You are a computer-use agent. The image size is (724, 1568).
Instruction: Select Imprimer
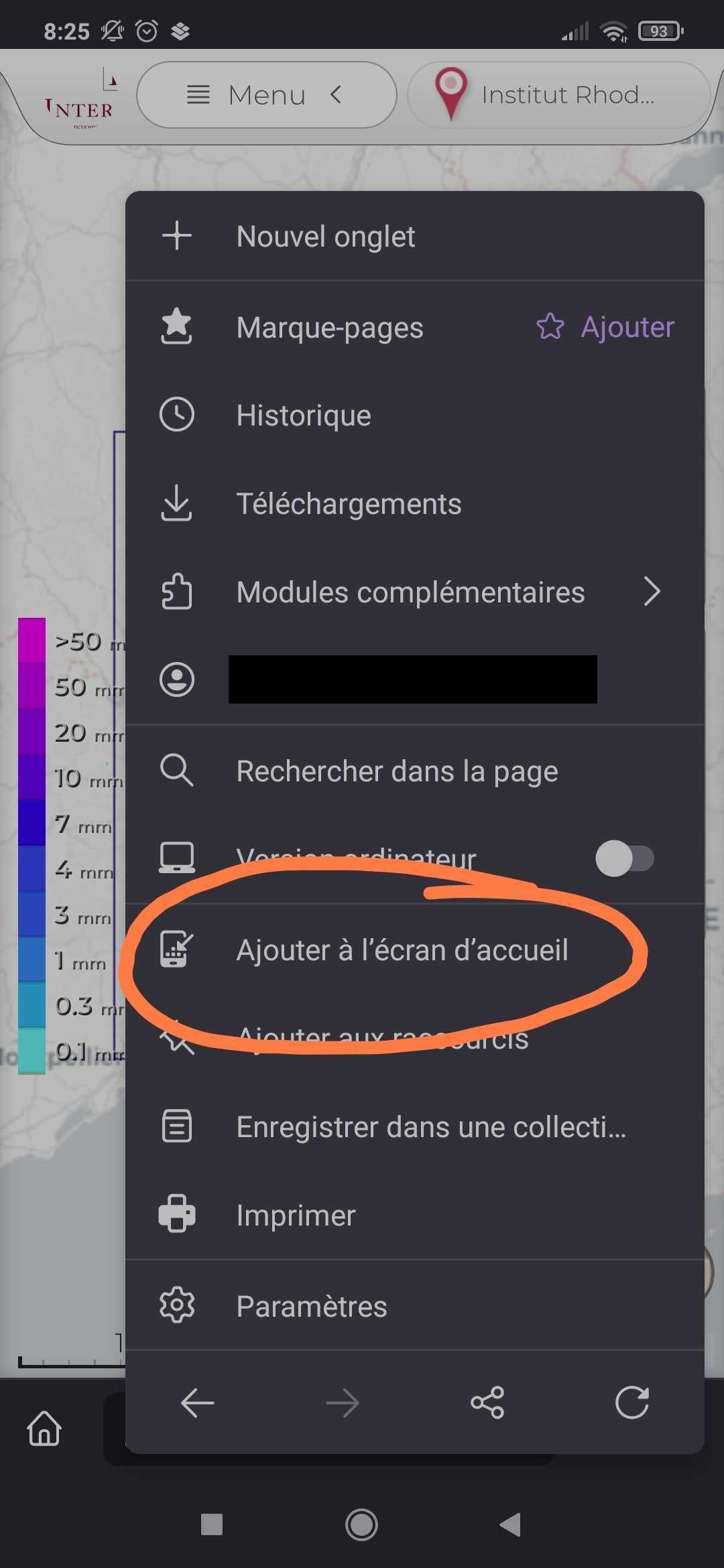coord(296,1216)
